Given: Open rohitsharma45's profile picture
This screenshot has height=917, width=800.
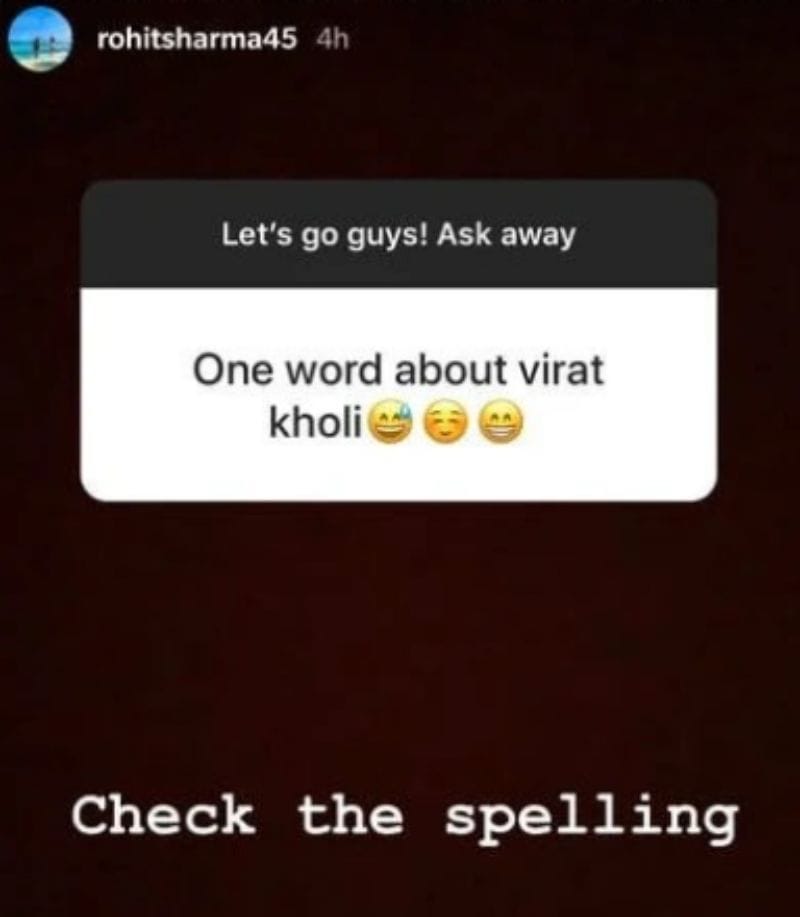Looking at the screenshot, I should 39,42.
